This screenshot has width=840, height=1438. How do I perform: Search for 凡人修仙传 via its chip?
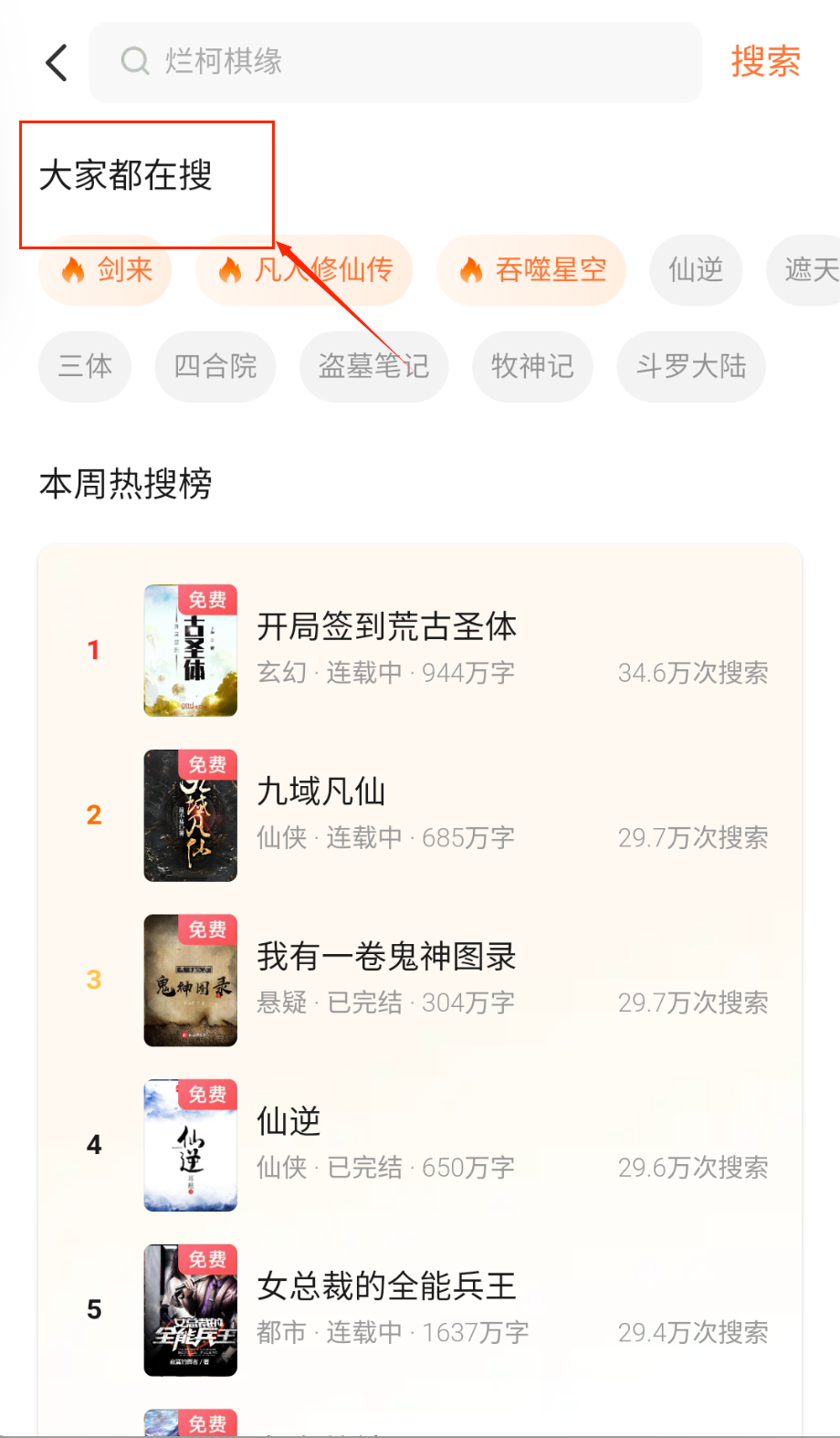click(x=305, y=270)
